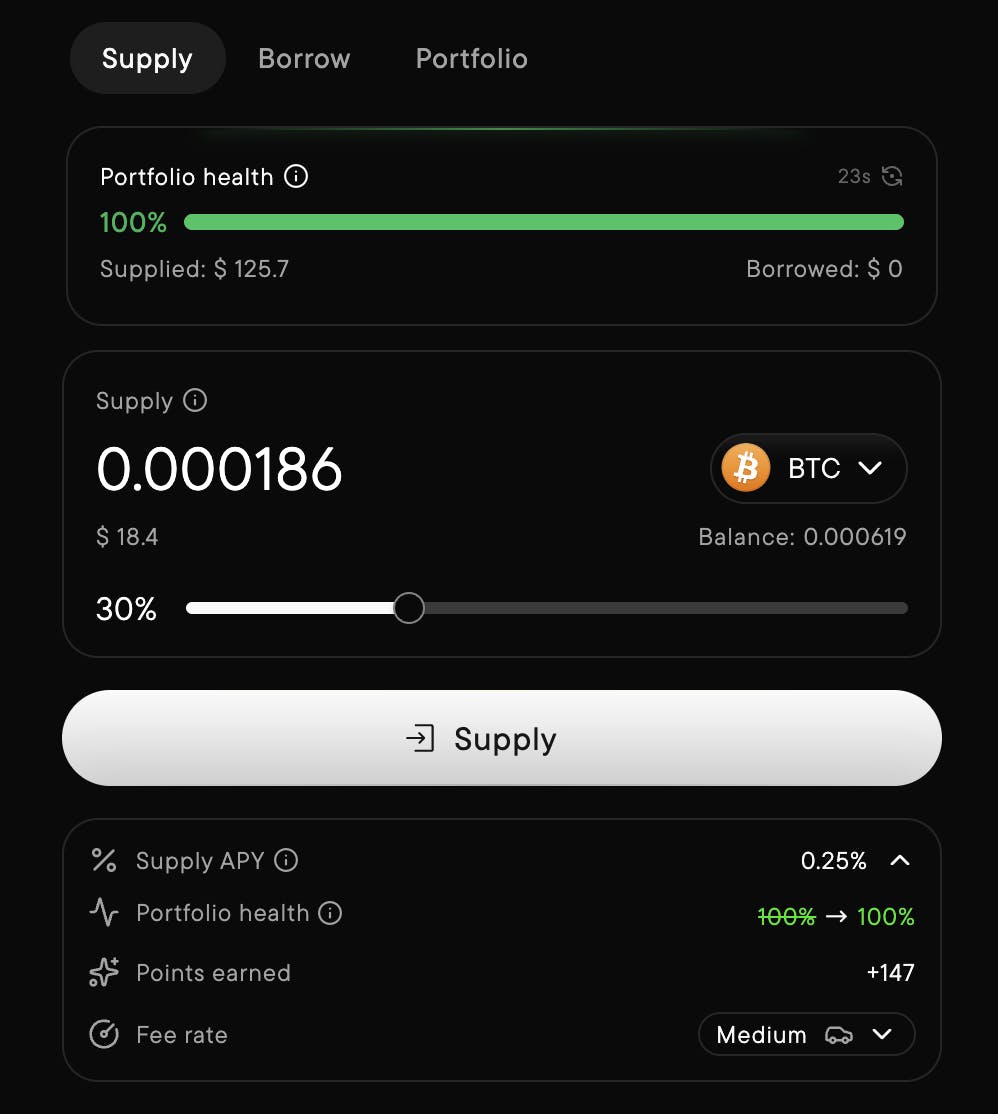Select the Supply tab

[147, 59]
